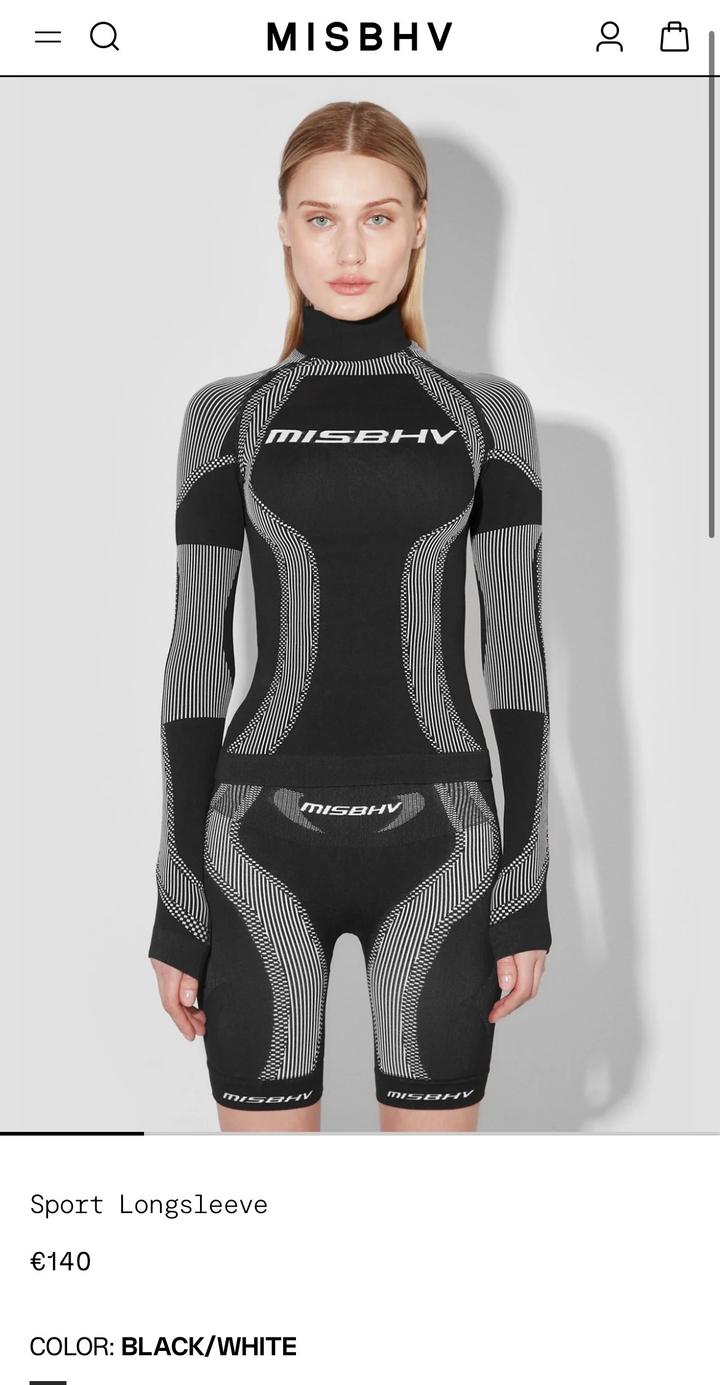Open the shopping bag
This screenshot has height=1385, width=720.
675,37
